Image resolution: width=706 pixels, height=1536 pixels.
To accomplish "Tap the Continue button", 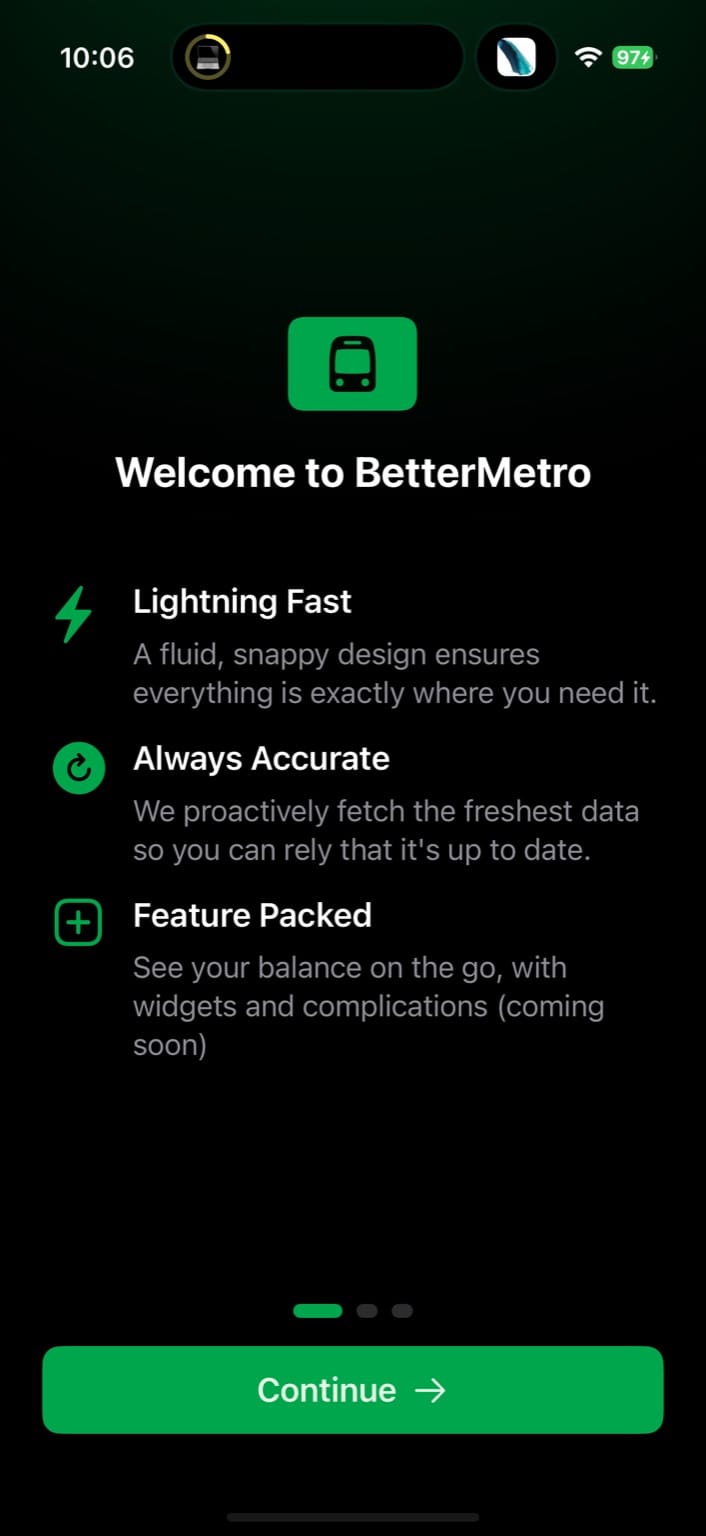I will tap(352, 1390).
